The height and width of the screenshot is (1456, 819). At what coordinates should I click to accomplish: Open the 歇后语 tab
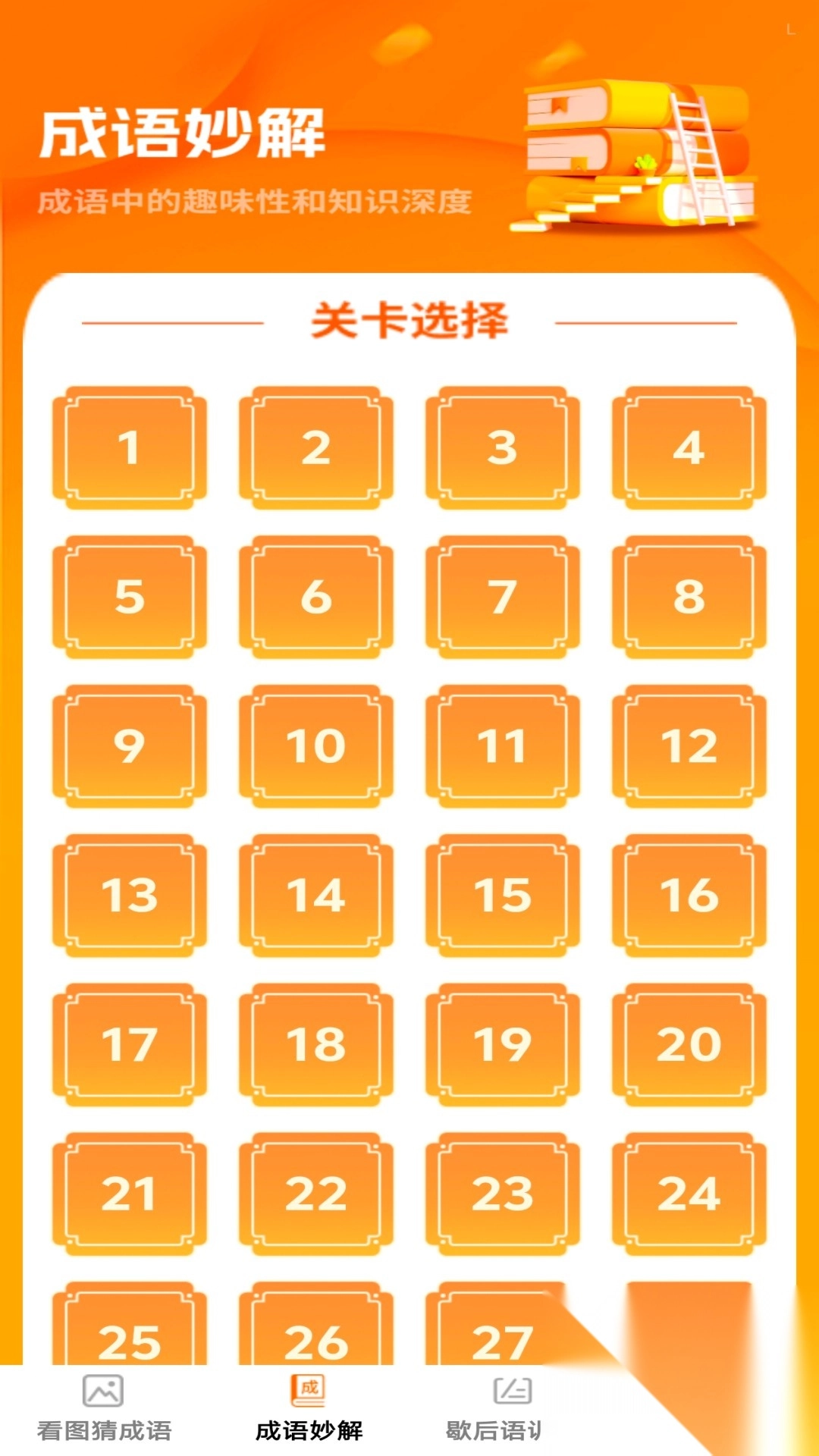(x=494, y=1409)
